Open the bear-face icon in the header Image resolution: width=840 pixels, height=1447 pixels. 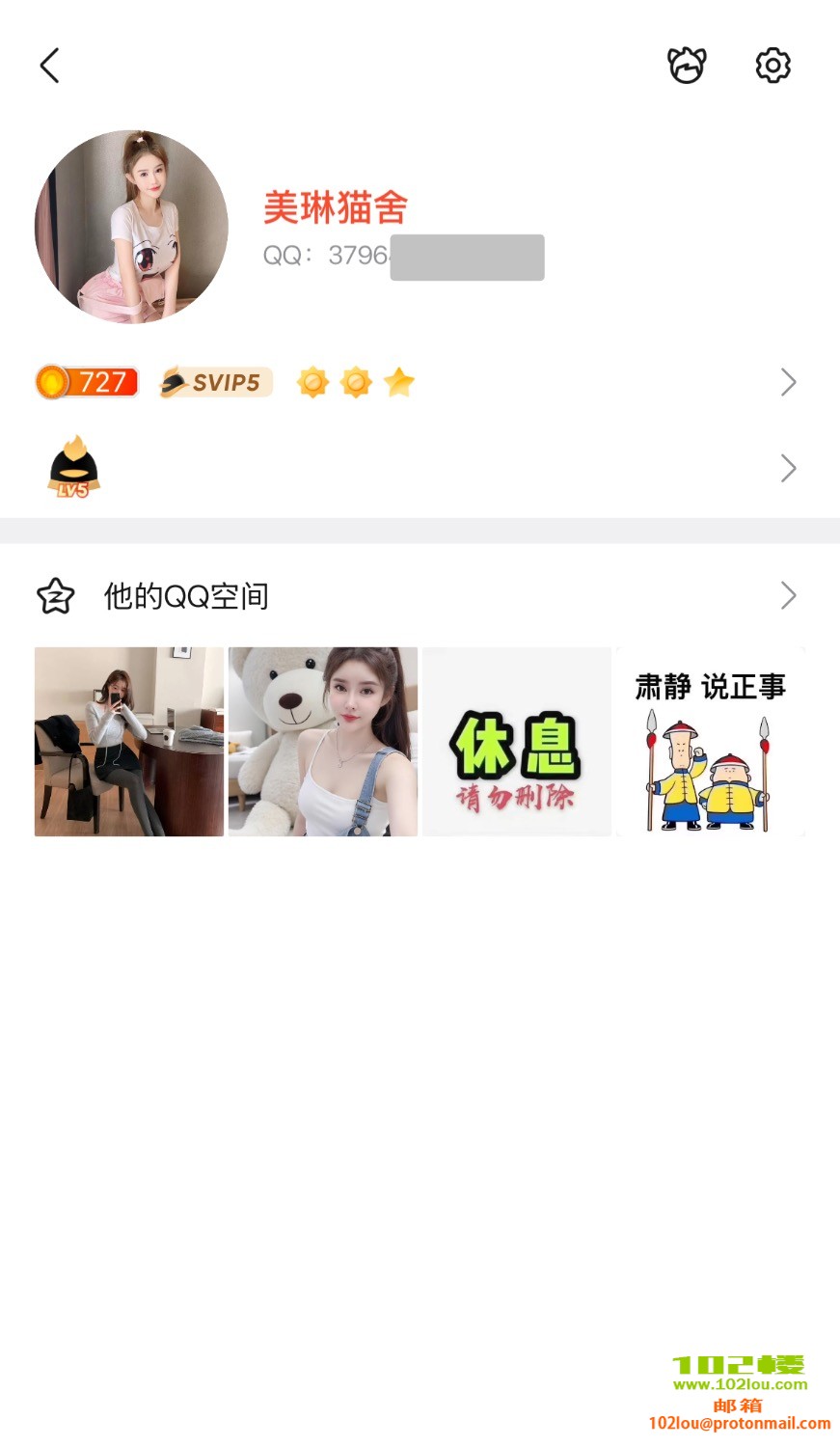click(687, 66)
